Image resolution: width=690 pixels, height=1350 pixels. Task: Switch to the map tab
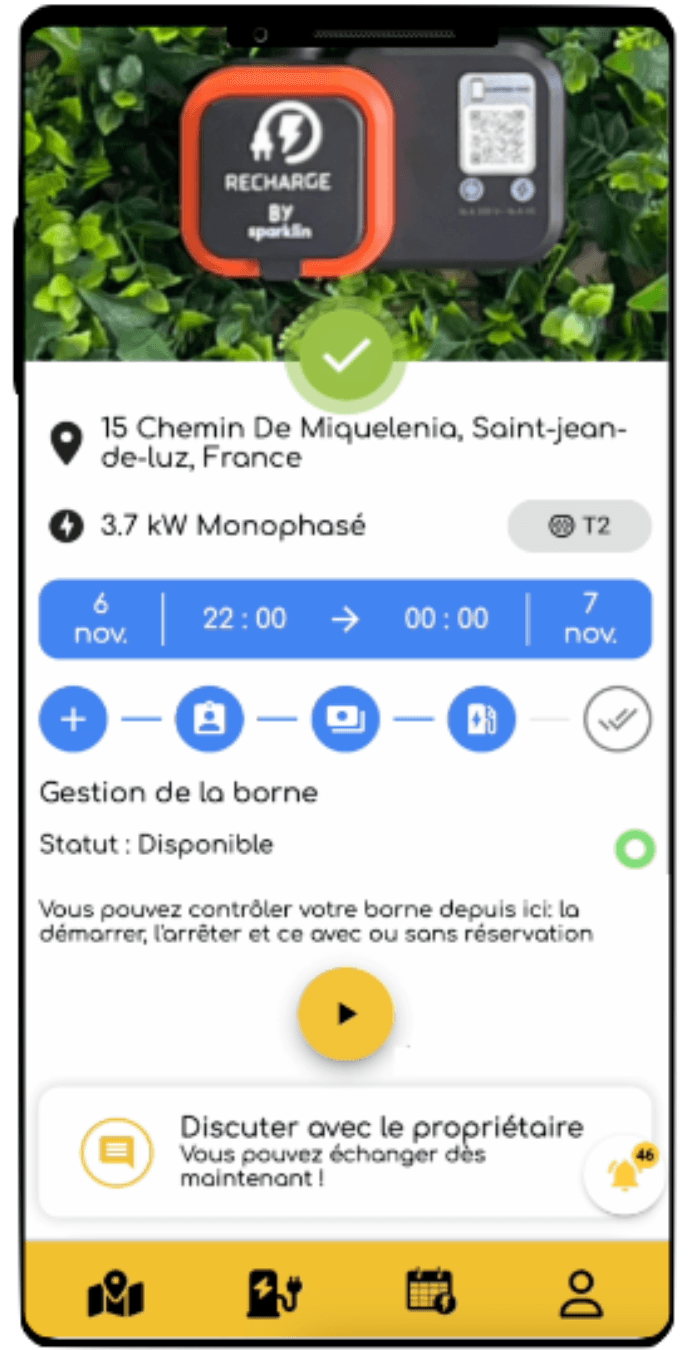116,1293
